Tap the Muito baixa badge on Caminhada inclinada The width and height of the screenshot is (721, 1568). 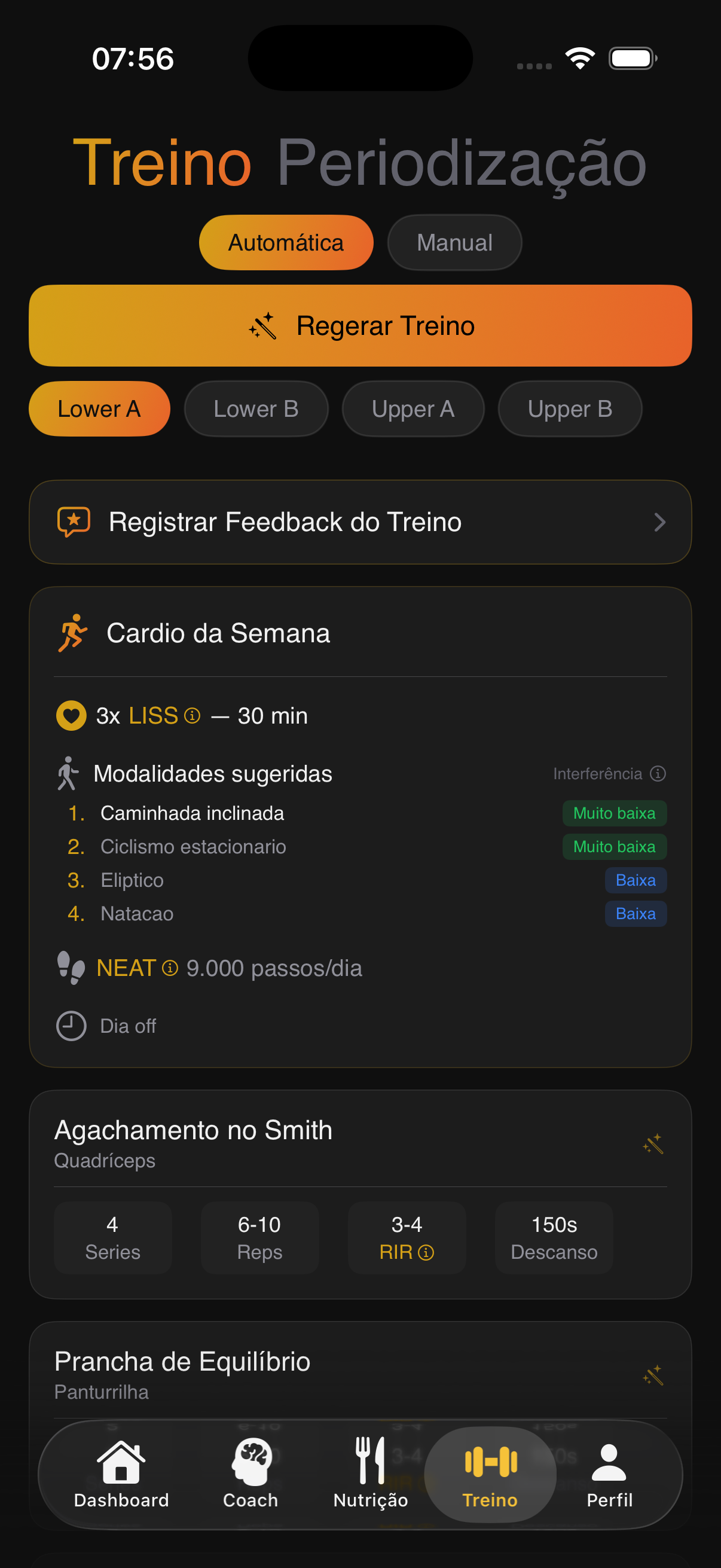(614, 813)
